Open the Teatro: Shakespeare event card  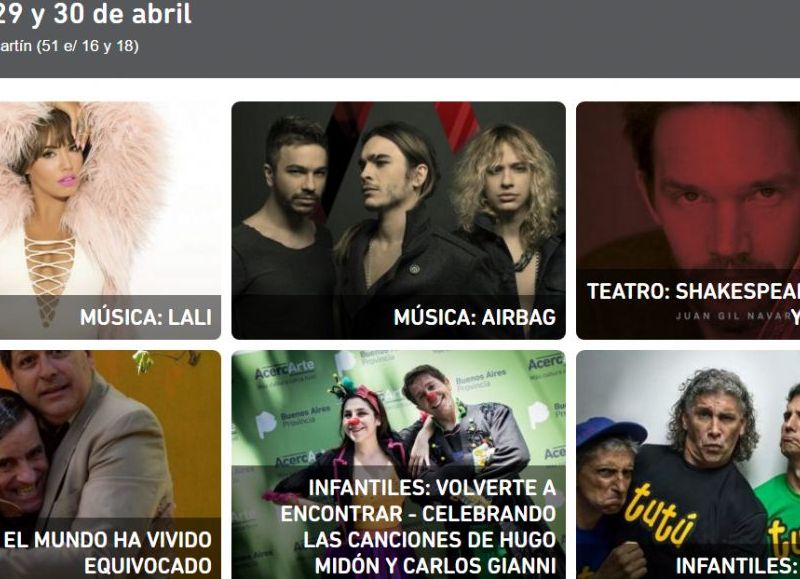688,220
